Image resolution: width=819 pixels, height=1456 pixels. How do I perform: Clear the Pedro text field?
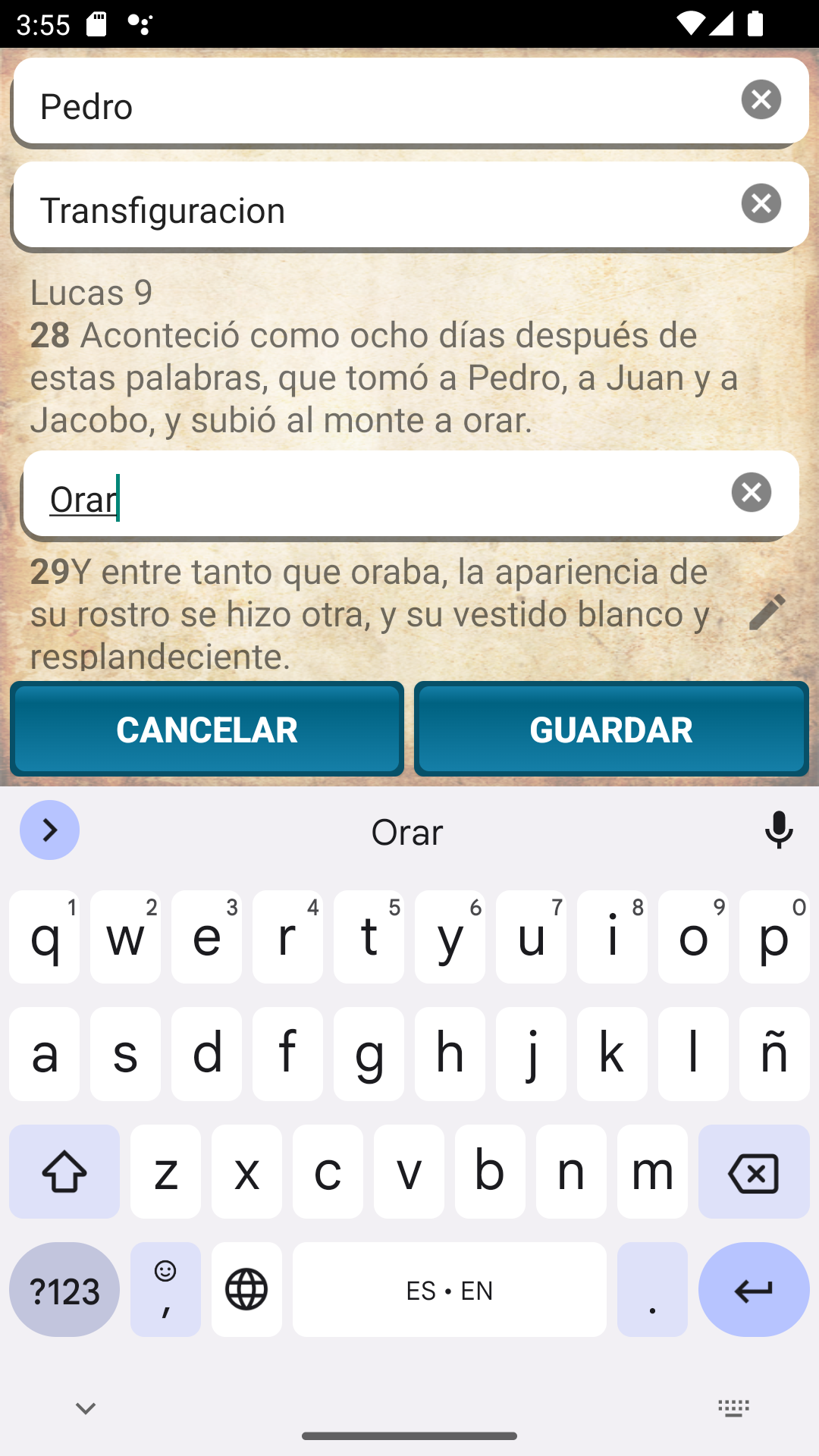[761, 99]
